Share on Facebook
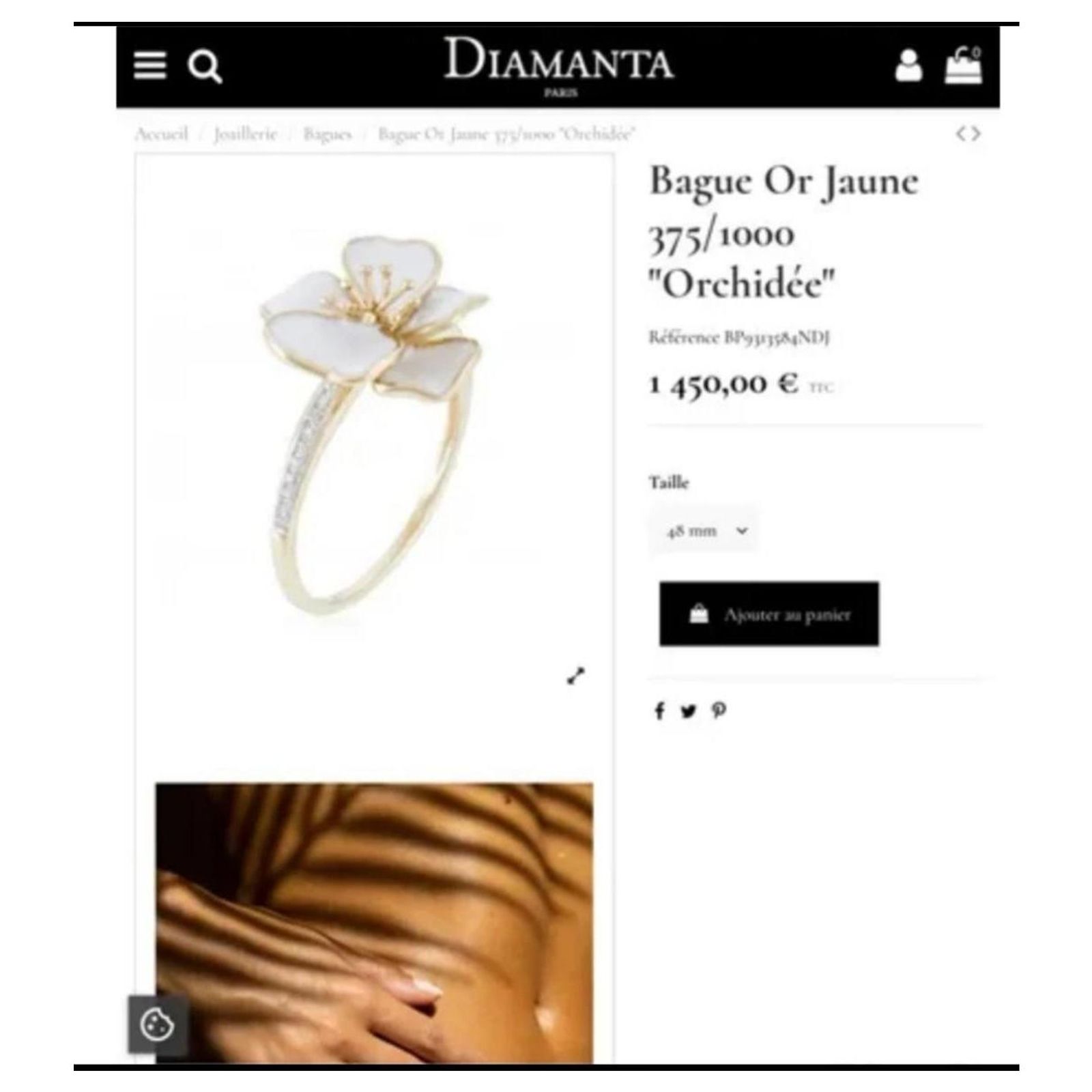1092x1092 pixels. [x=659, y=711]
